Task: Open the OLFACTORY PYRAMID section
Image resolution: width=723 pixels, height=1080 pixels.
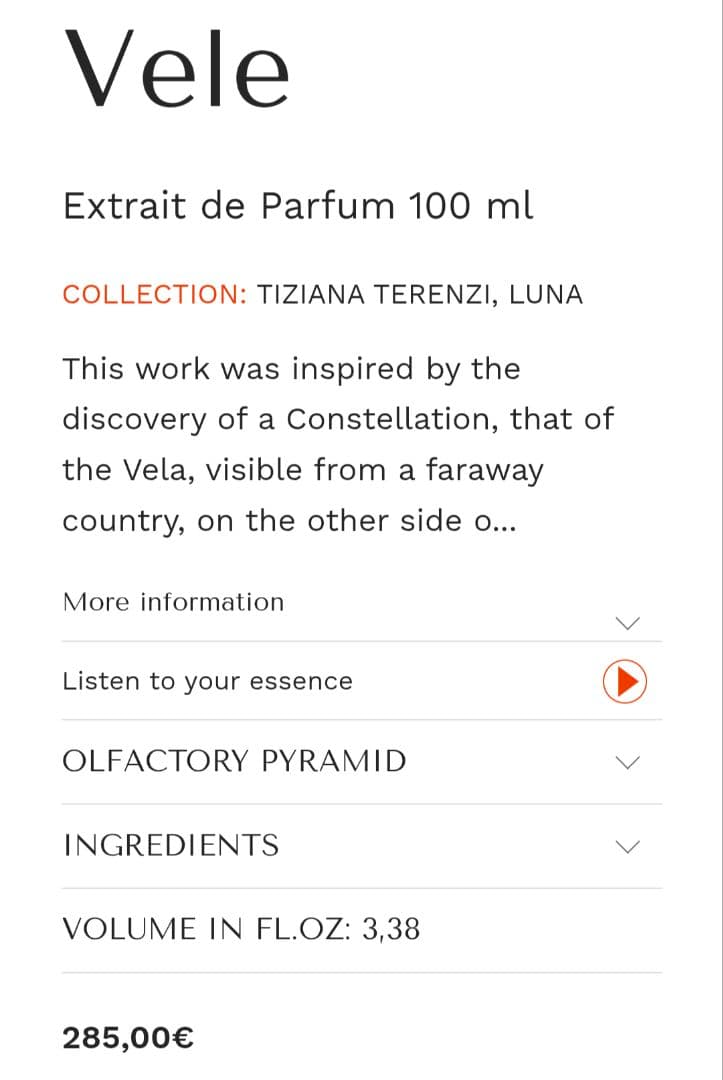Action: click(x=234, y=761)
